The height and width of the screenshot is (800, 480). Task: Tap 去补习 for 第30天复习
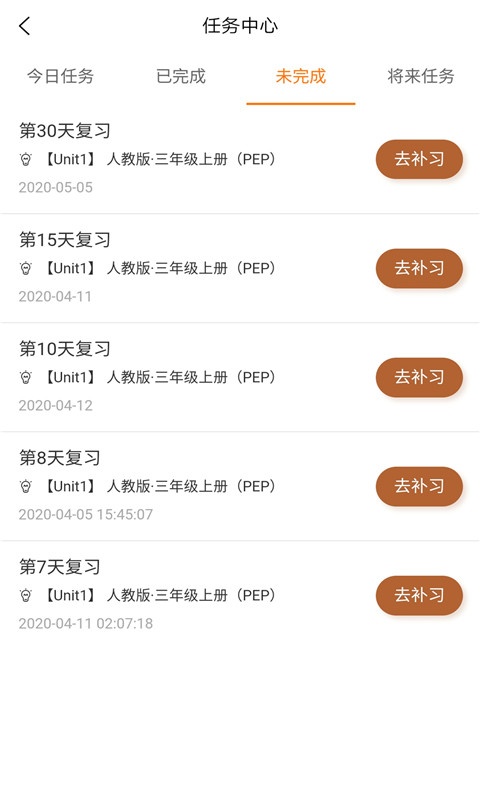419,159
